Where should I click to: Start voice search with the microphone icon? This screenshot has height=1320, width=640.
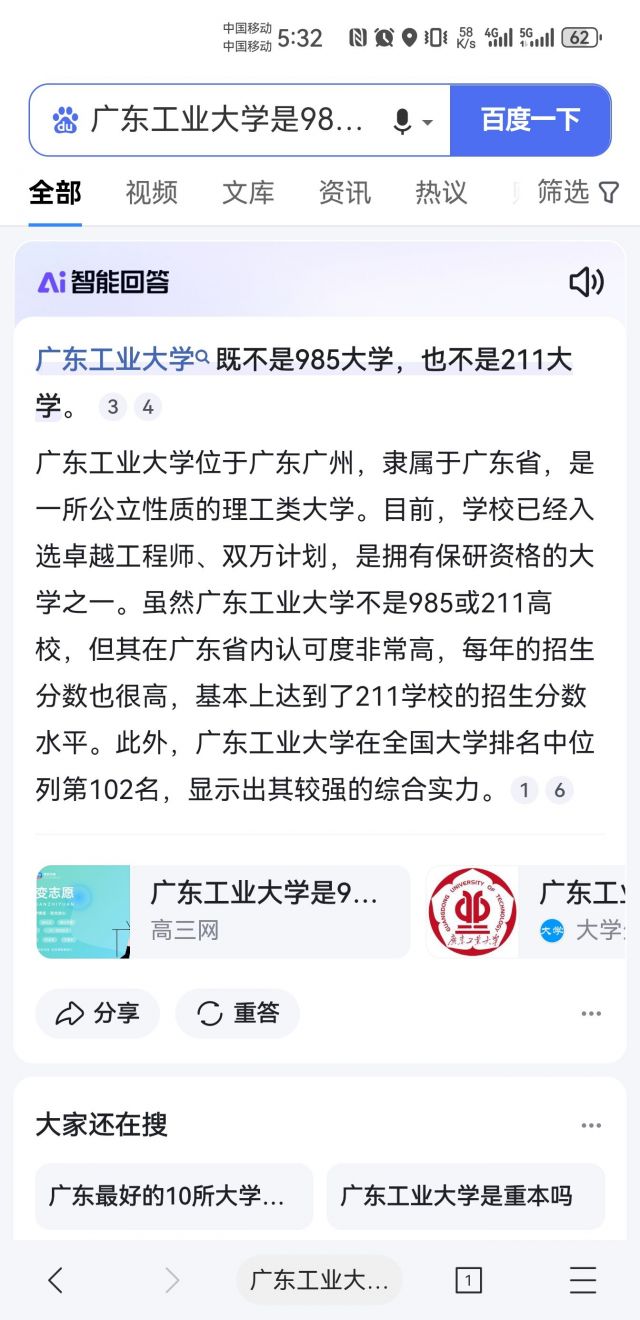click(x=402, y=122)
